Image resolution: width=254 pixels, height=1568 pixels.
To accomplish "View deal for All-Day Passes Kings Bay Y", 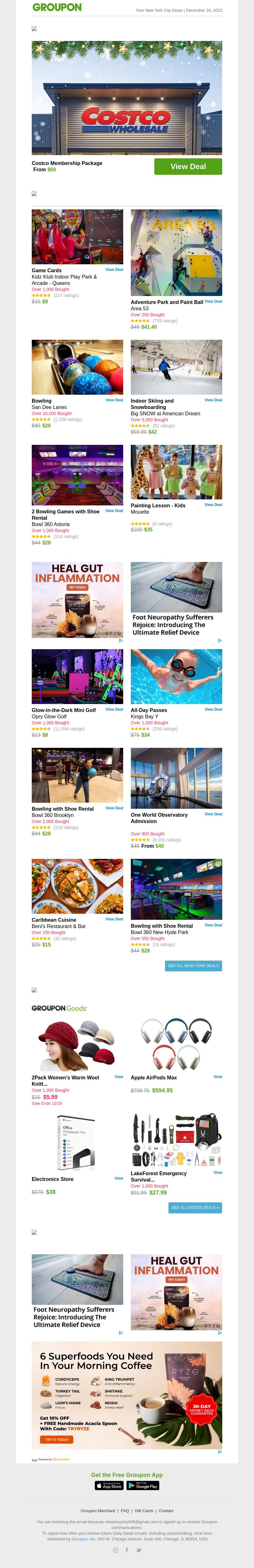I will coord(213,709).
